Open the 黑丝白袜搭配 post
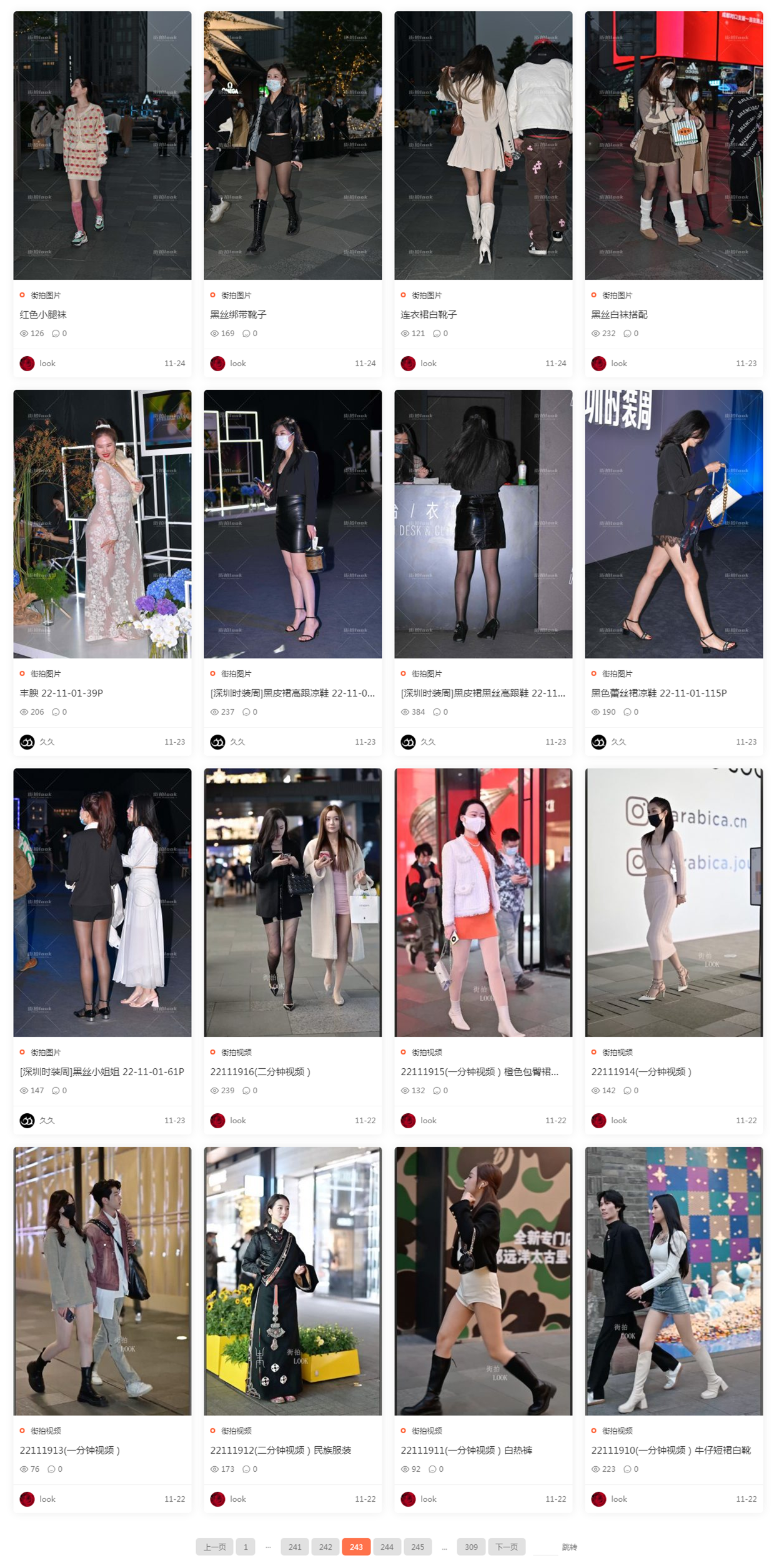Screen dimensions: 784x1568 pyautogui.click(x=618, y=314)
